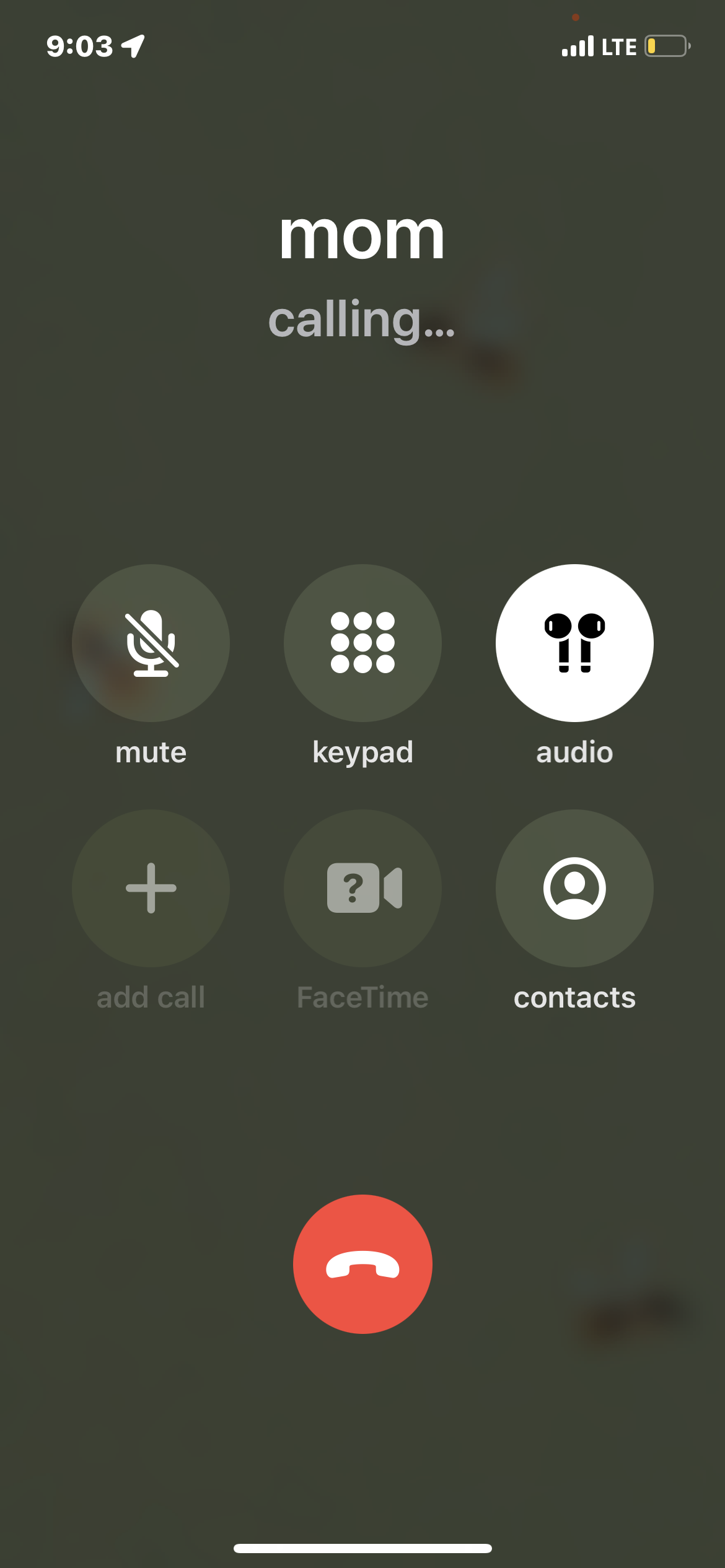Switch to a FaceTime video call
725x1568 pixels.
[362, 888]
